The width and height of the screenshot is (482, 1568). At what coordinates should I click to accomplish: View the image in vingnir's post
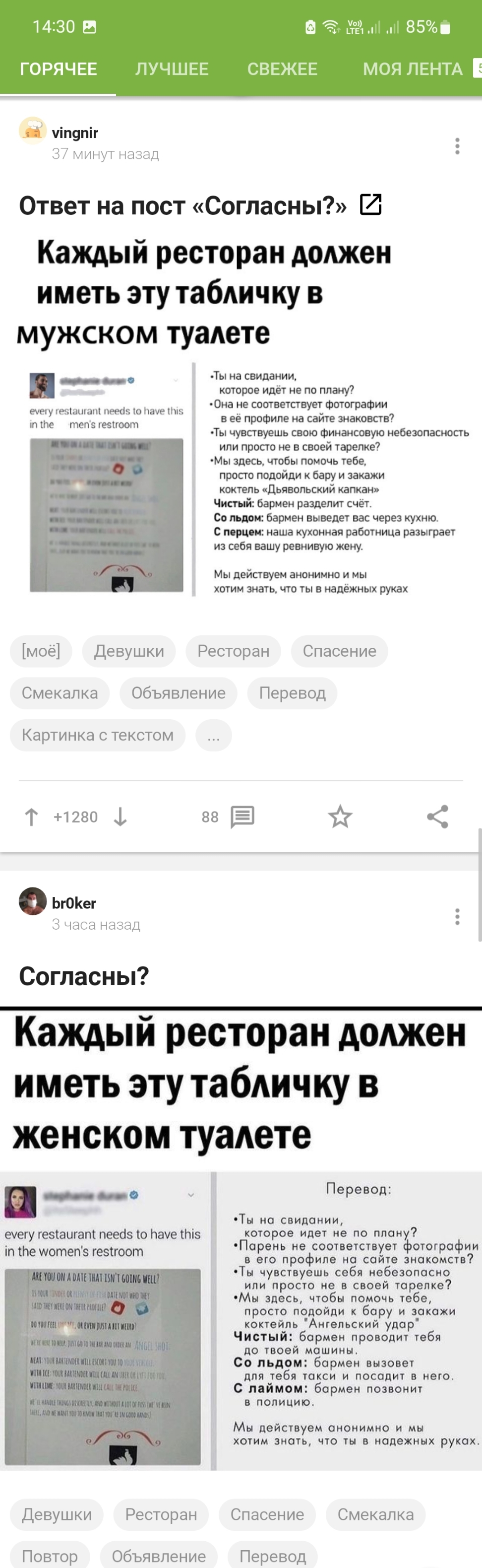[241, 420]
